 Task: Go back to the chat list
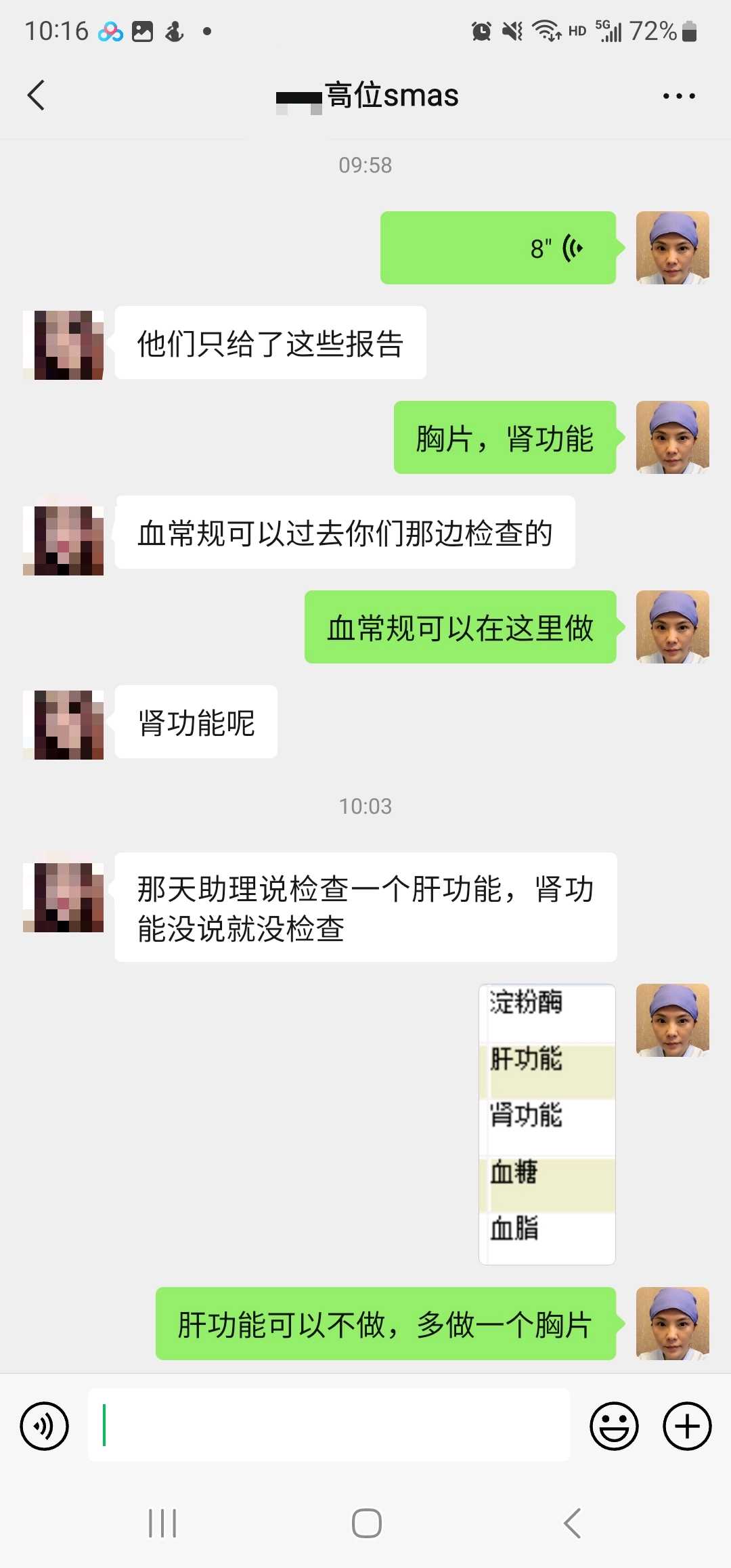pyautogui.click(x=37, y=95)
